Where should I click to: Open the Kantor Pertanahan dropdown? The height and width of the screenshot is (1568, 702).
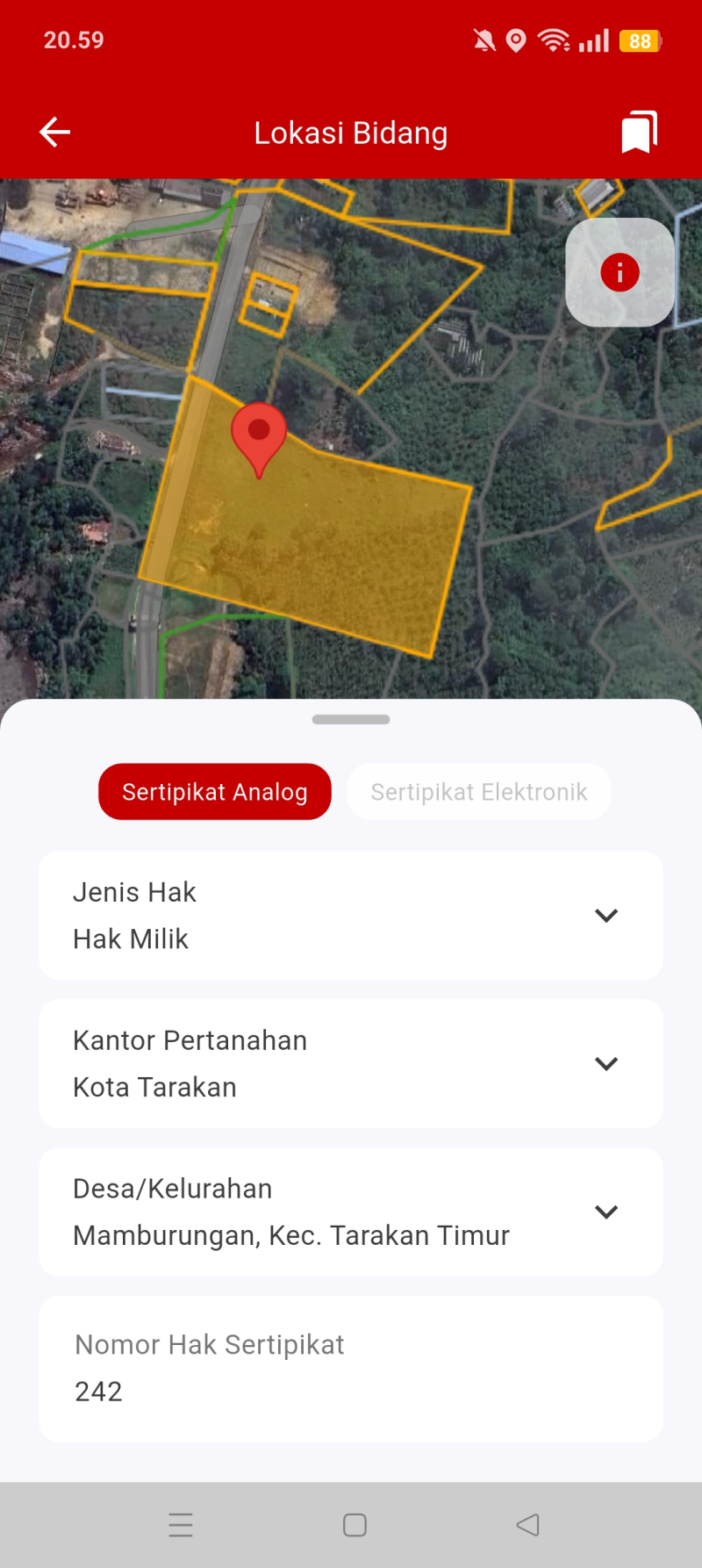click(606, 1063)
